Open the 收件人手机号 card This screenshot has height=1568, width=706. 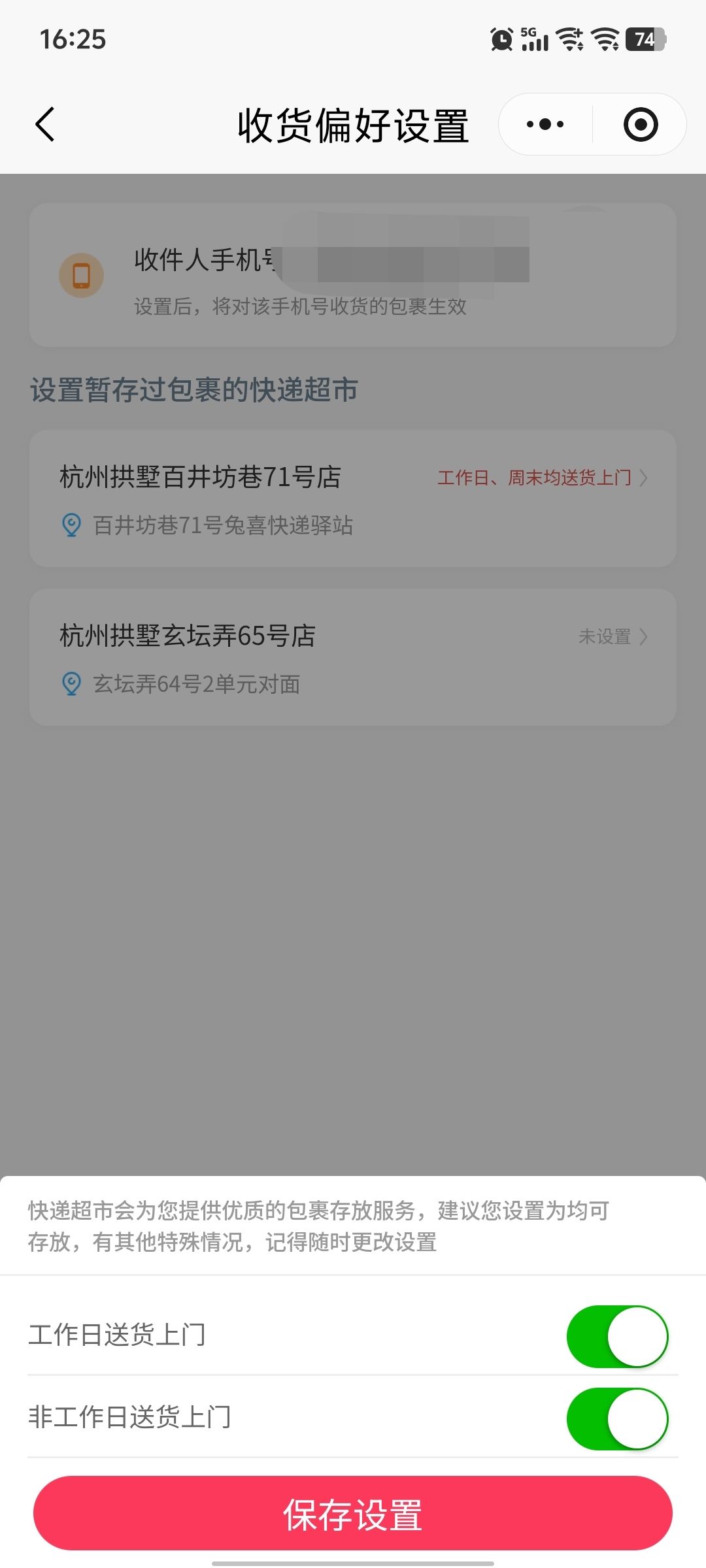pos(353,276)
